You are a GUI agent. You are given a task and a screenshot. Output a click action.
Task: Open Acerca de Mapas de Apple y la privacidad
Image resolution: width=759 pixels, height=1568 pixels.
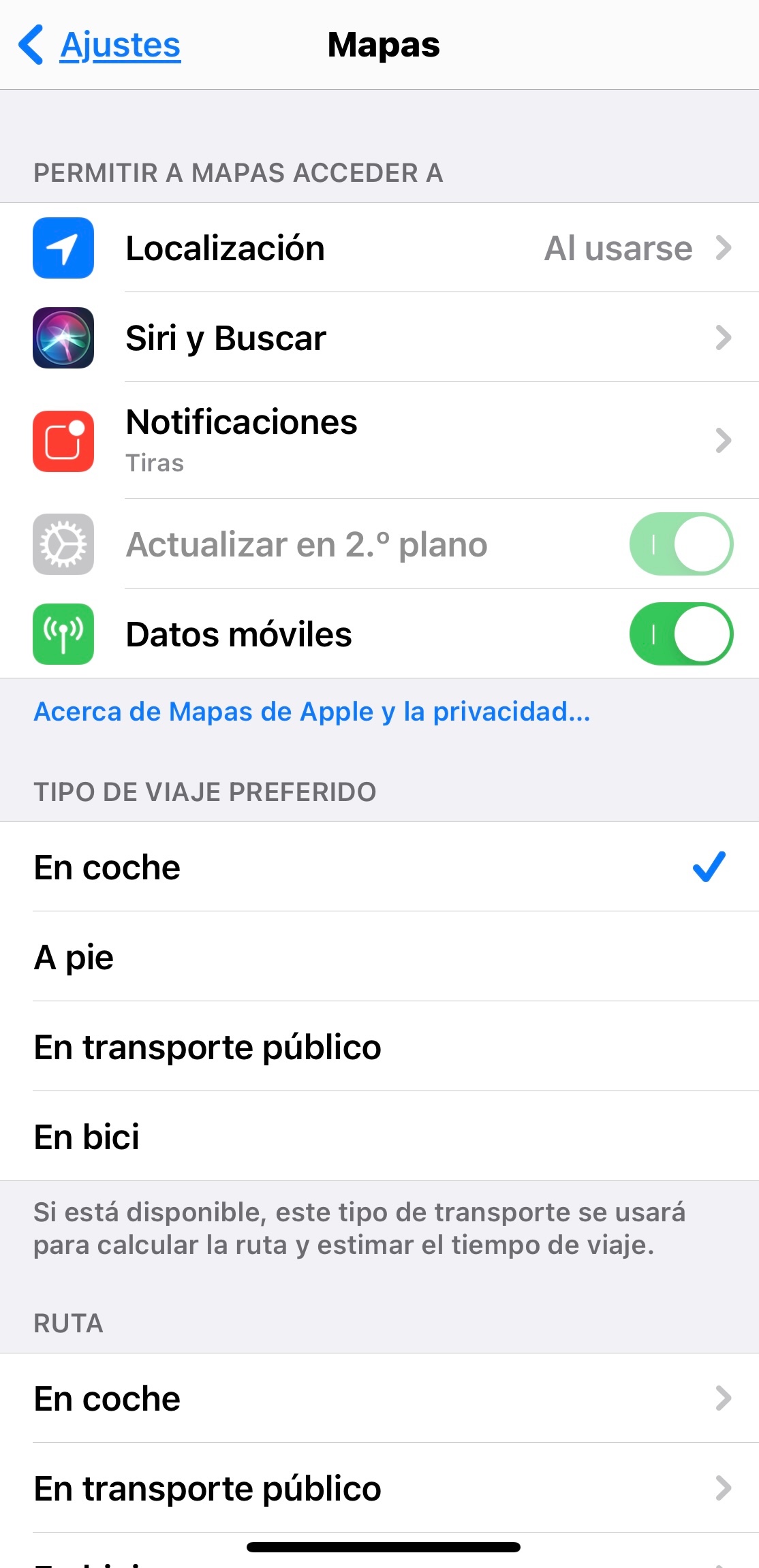(312, 712)
